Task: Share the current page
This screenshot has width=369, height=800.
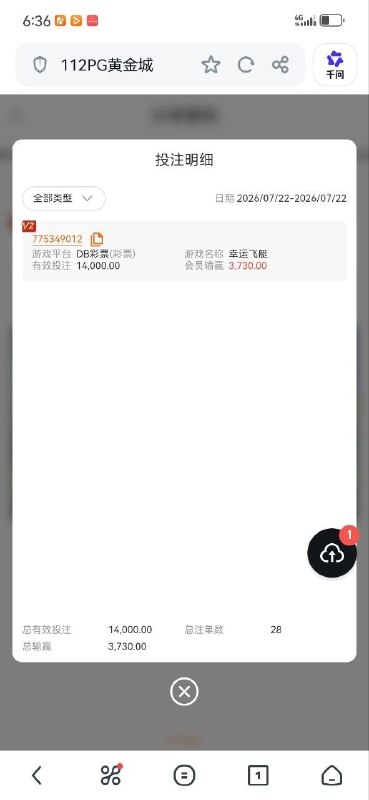Action: coord(280,65)
